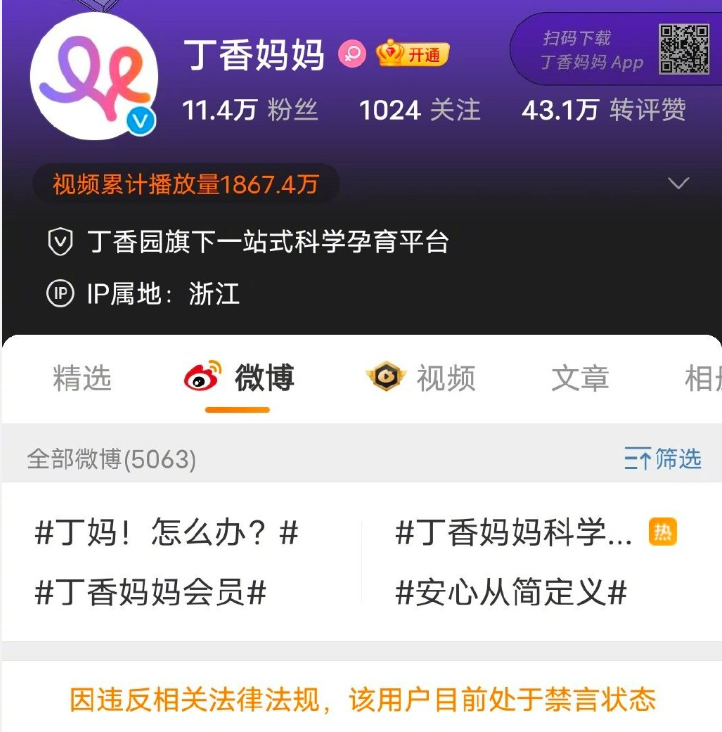Open the #丁香妈妈会员# topic
Image resolution: width=722 pixels, height=732 pixels.
(151, 592)
